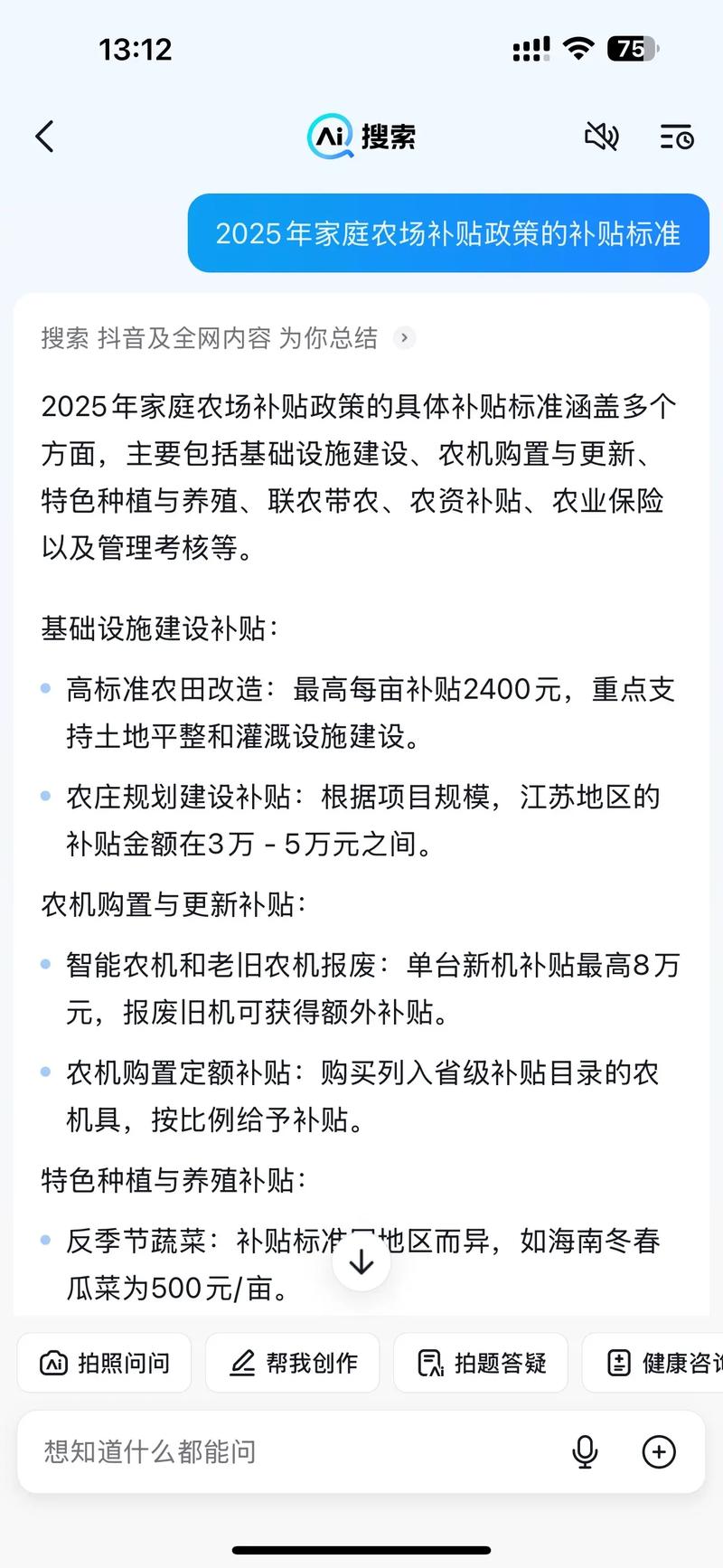This screenshot has height=1568, width=723.
Task: Open the conversation list icon top right
Action: [x=676, y=136]
